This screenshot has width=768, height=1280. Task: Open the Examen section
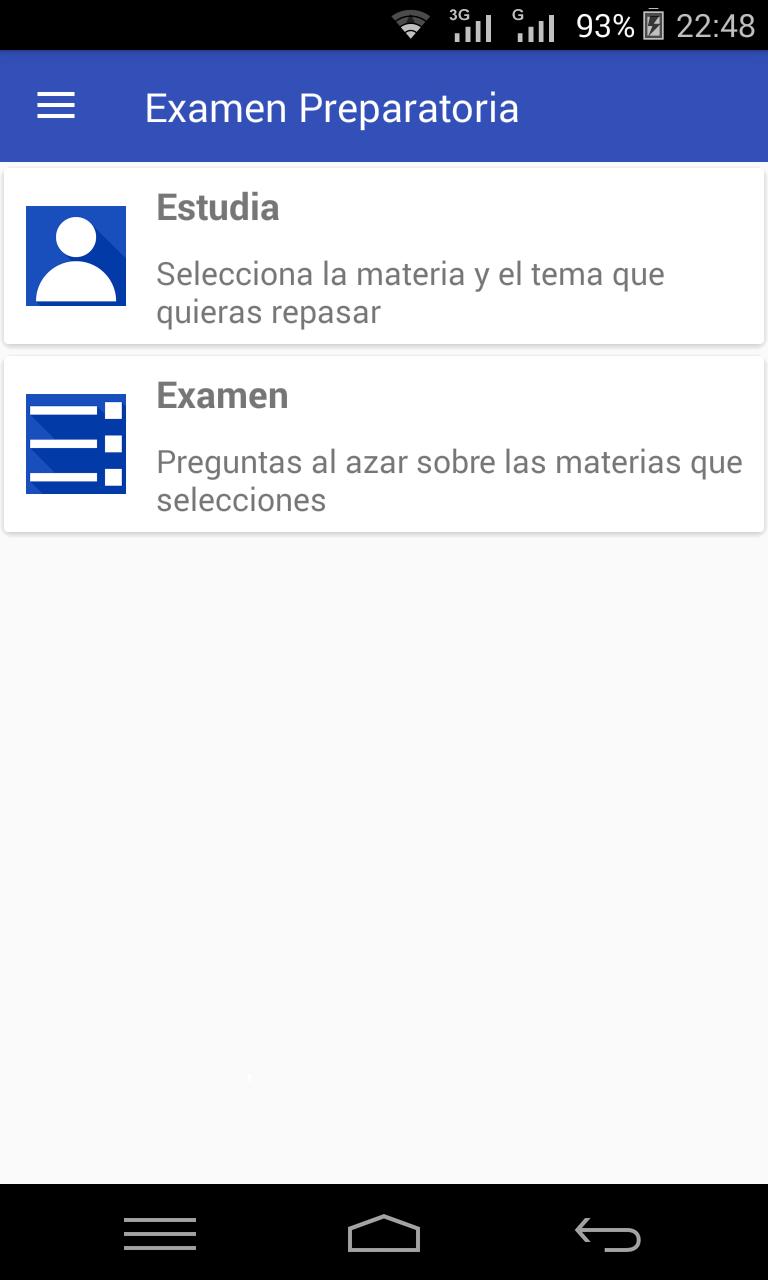(x=384, y=443)
